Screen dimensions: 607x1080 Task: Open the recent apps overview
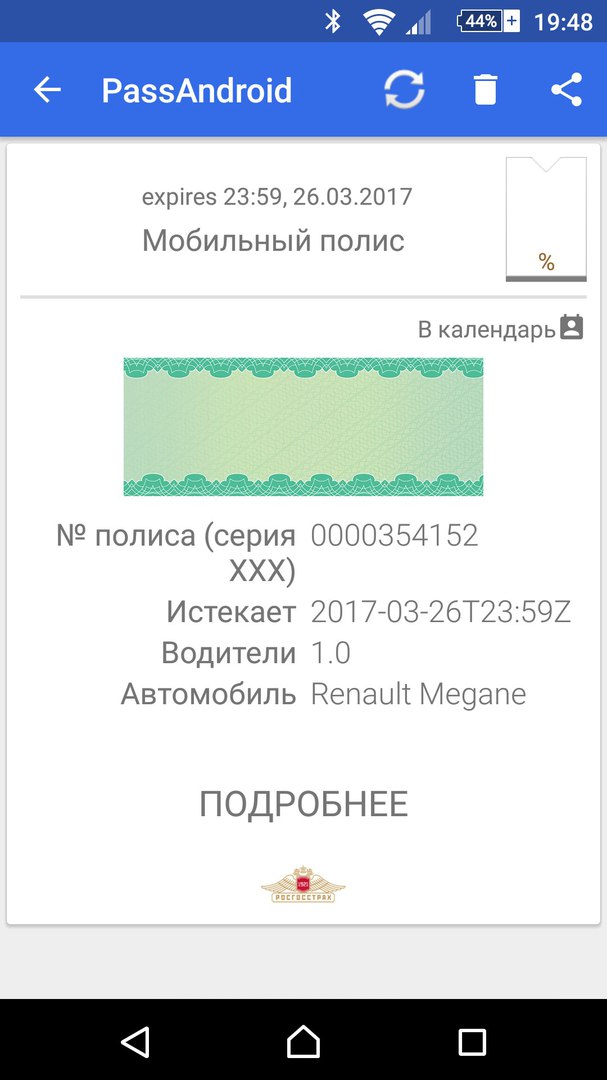pos(472,1041)
